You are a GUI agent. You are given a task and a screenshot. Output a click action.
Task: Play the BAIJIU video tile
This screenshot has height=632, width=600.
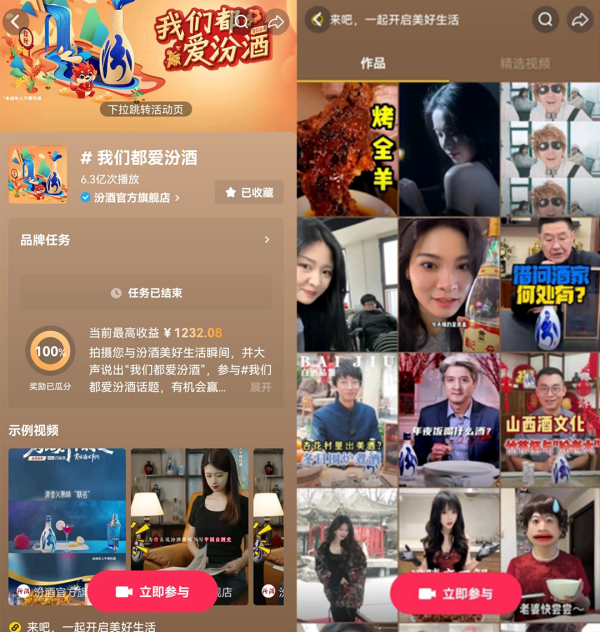tap(347, 418)
